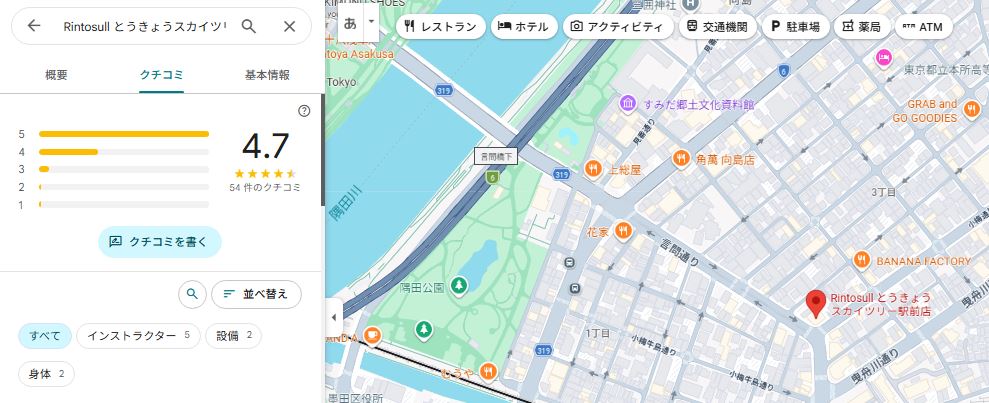Filter reviews by インストラクター

(x=138, y=336)
